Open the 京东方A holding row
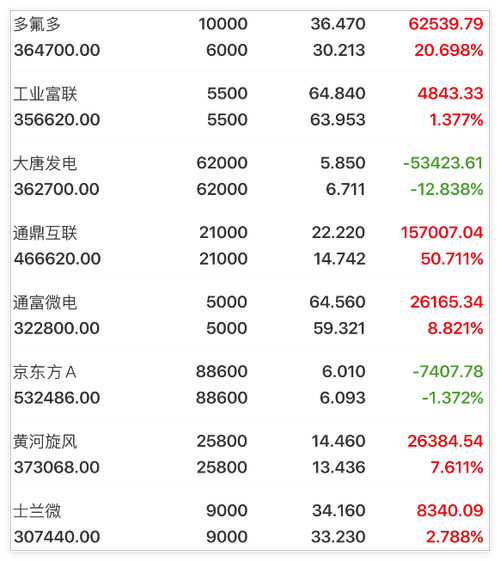Viewport: 500px width, 561px height. click(x=250, y=384)
